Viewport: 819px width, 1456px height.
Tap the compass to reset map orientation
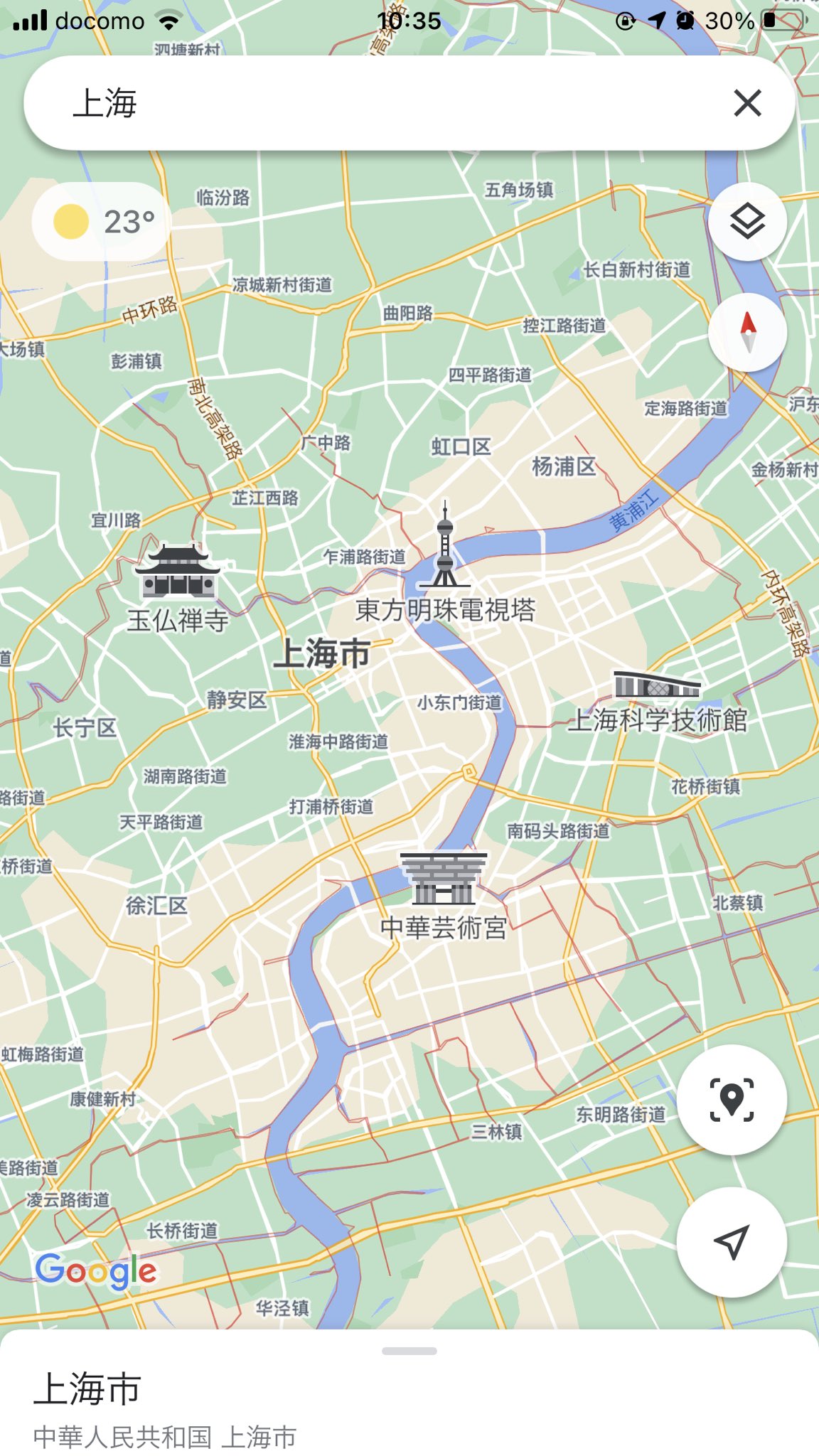(747, 332)
